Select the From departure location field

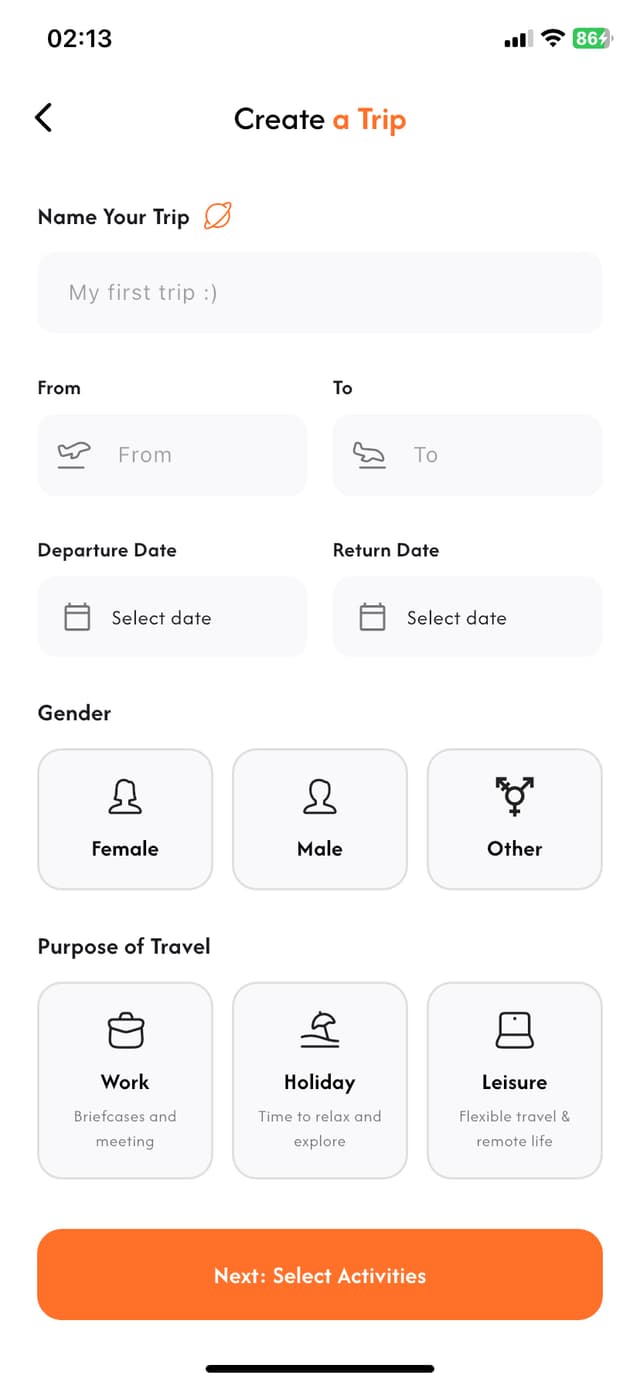coord(172,455)
